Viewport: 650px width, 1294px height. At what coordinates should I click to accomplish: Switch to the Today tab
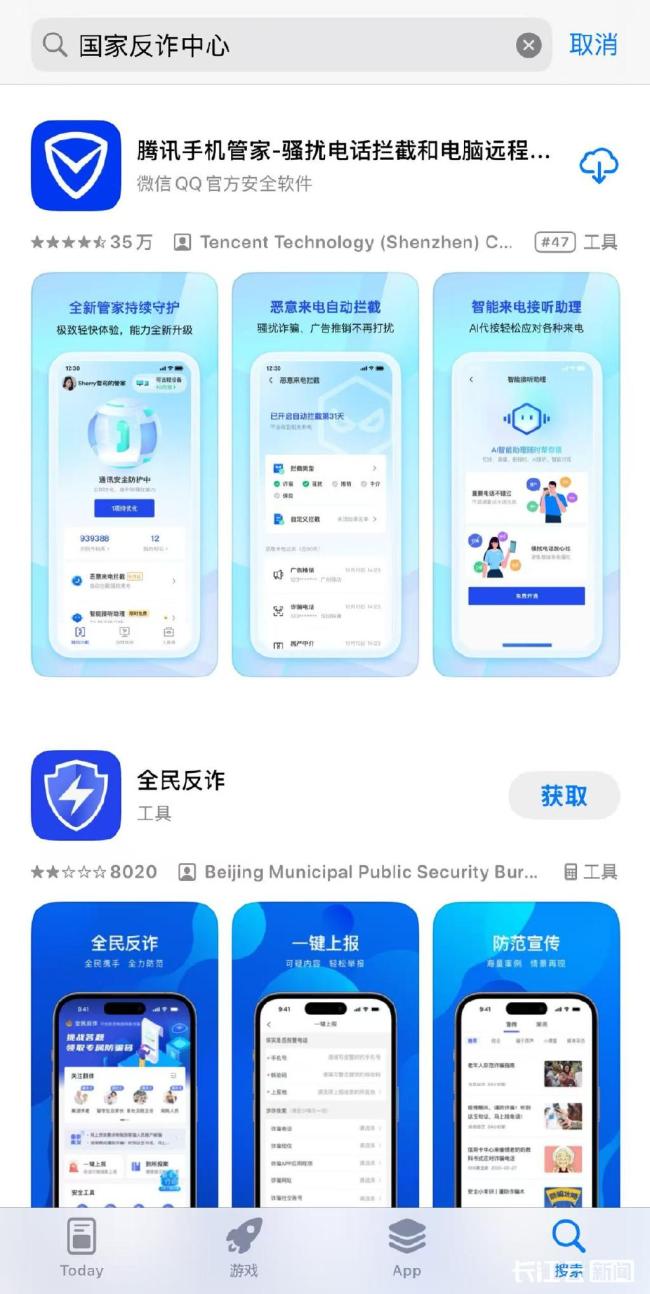[81, 1249]
